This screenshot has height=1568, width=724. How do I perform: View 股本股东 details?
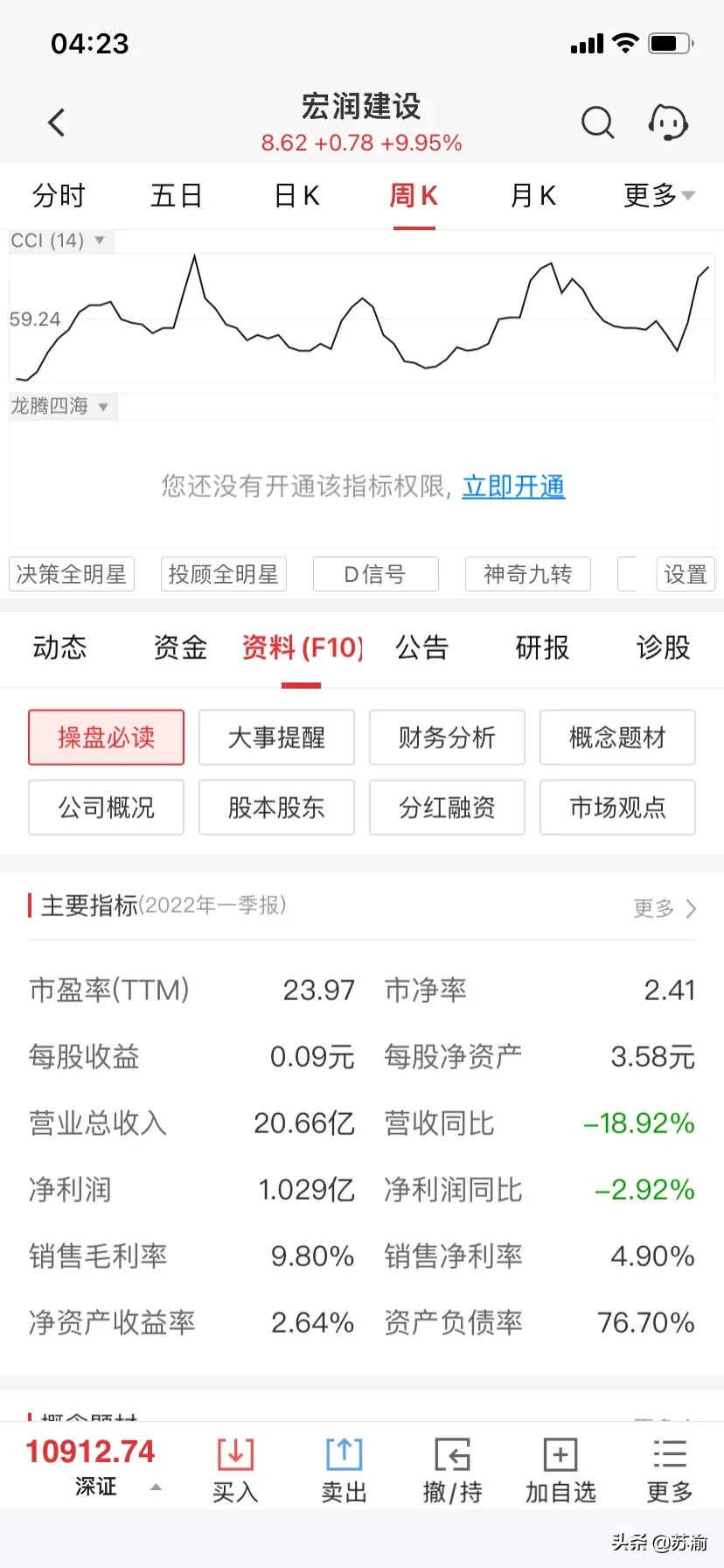click(x=276, y=807)
